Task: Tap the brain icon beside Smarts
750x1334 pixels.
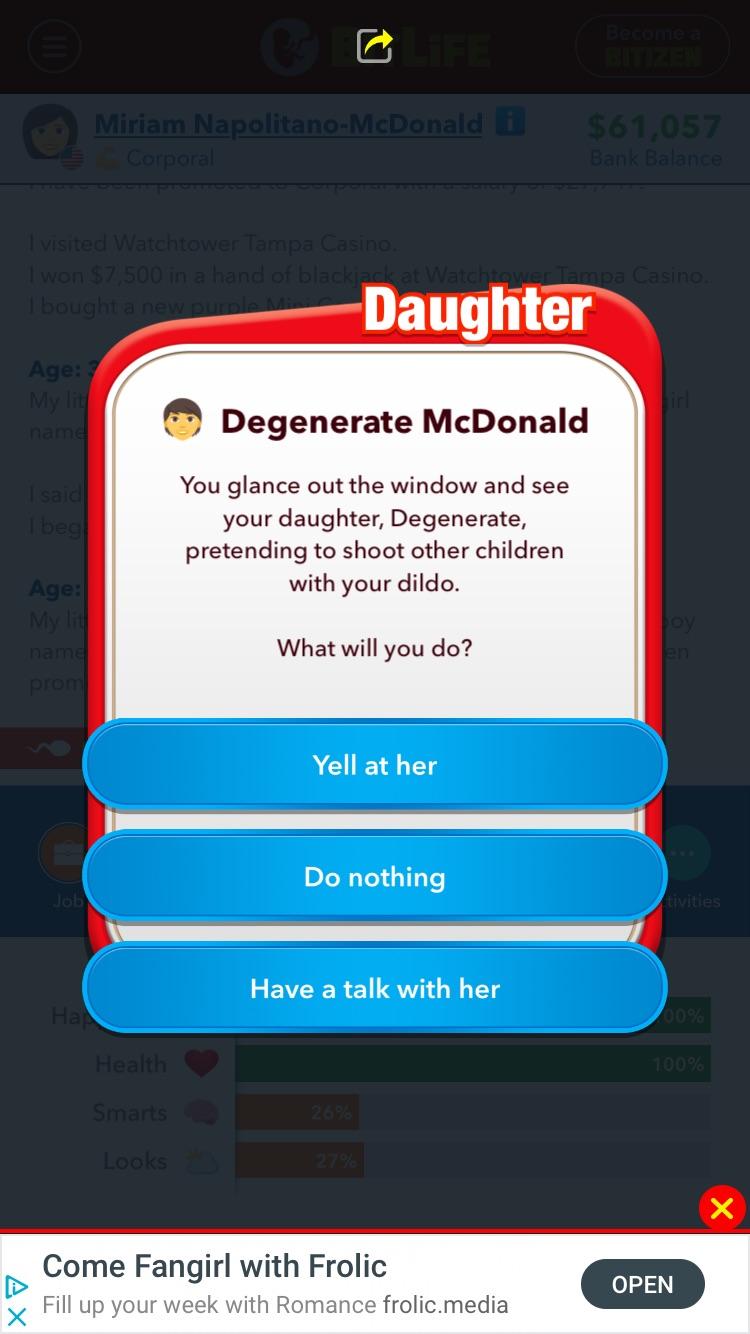Action: coord(201,1112)
